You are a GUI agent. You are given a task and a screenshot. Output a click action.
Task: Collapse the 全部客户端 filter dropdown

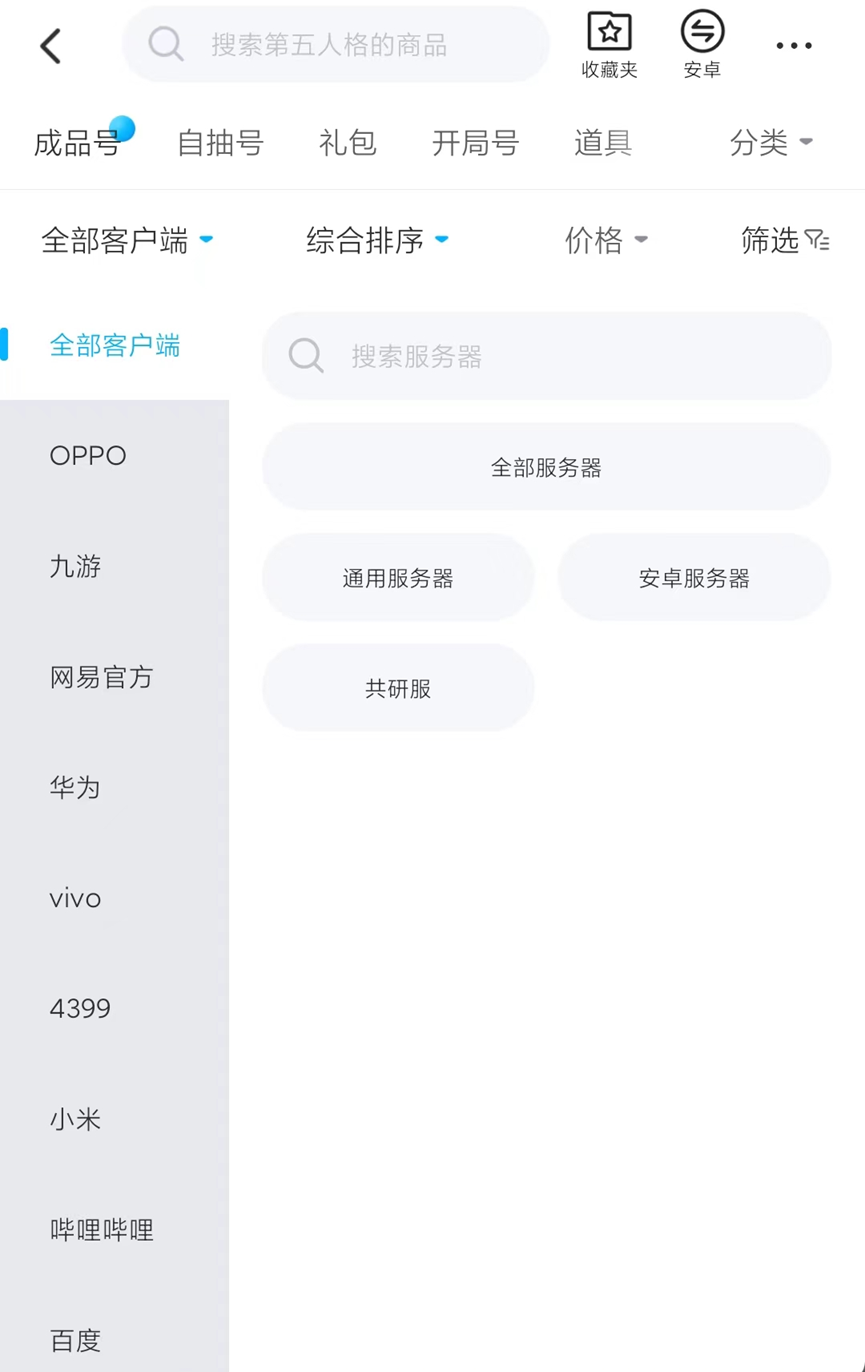click(x=127, y=240)
